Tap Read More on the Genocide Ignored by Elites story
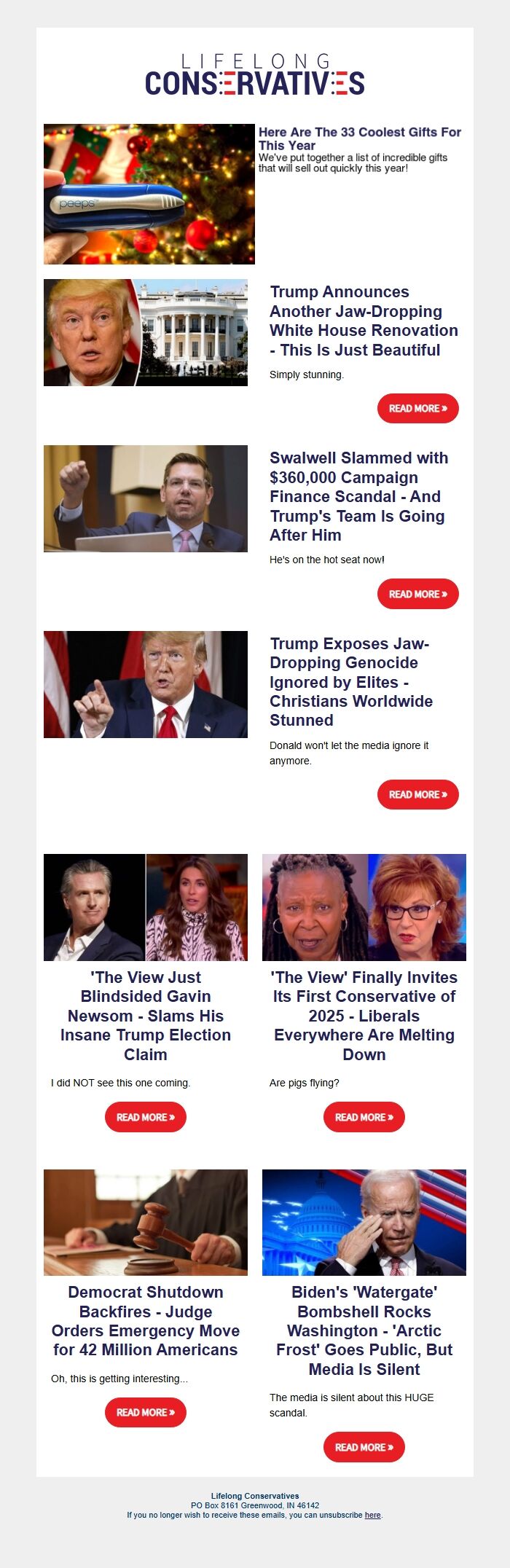The width and height of the screenshot is (510, 1568). 417,795
